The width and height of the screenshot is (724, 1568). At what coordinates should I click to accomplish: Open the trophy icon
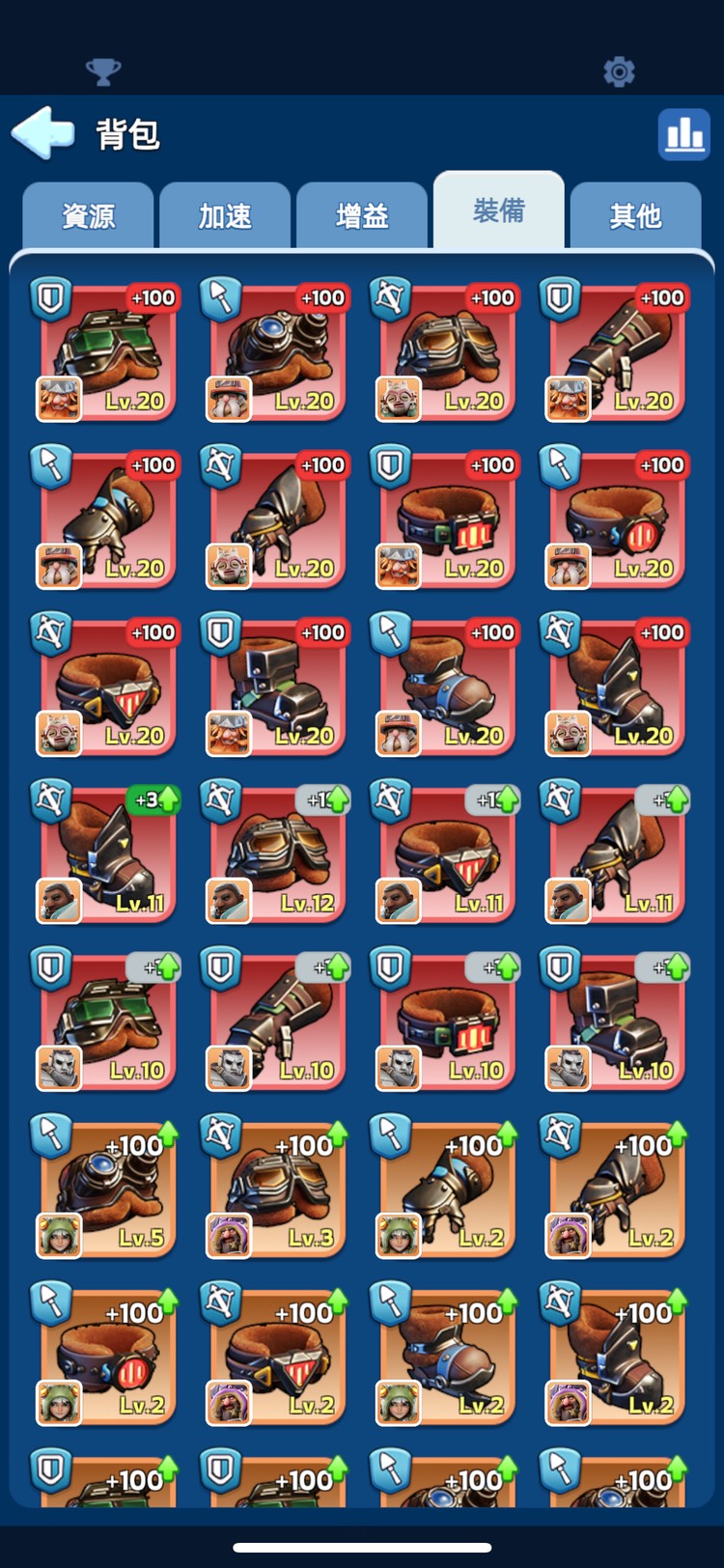click(x=103, y=71)
